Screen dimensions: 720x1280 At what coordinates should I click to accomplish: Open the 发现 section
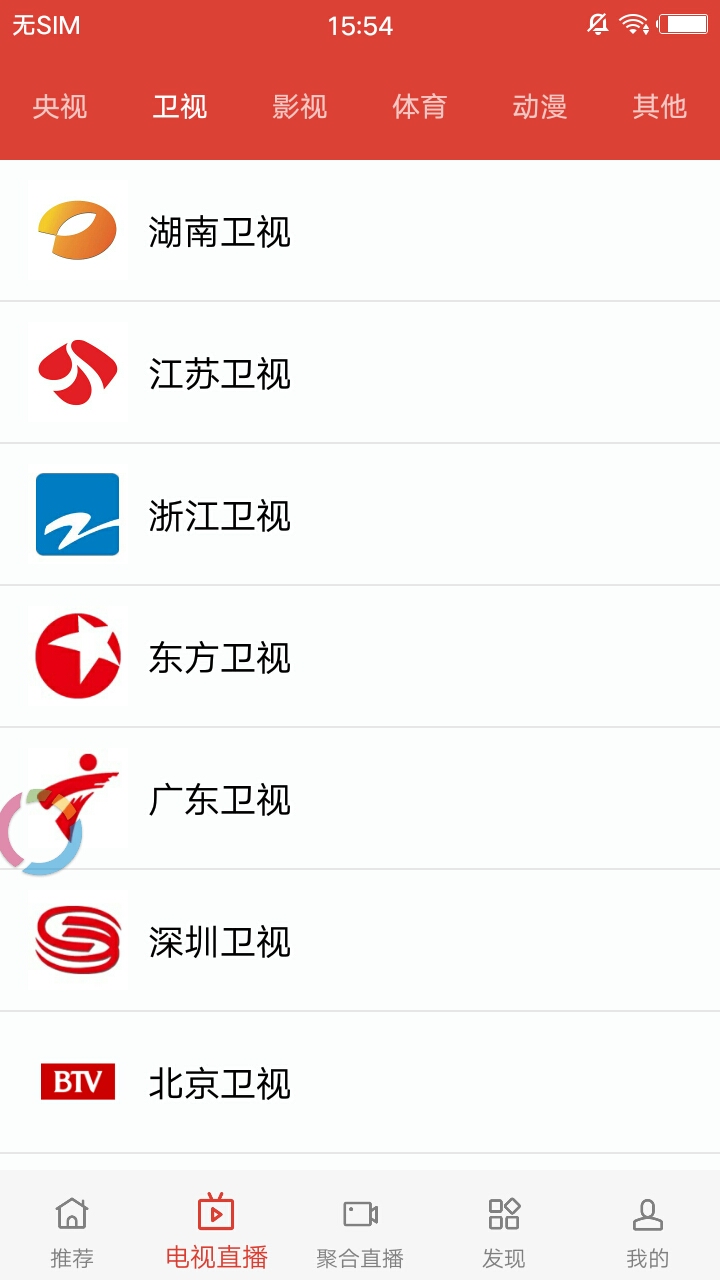[x=504, y=1231]
